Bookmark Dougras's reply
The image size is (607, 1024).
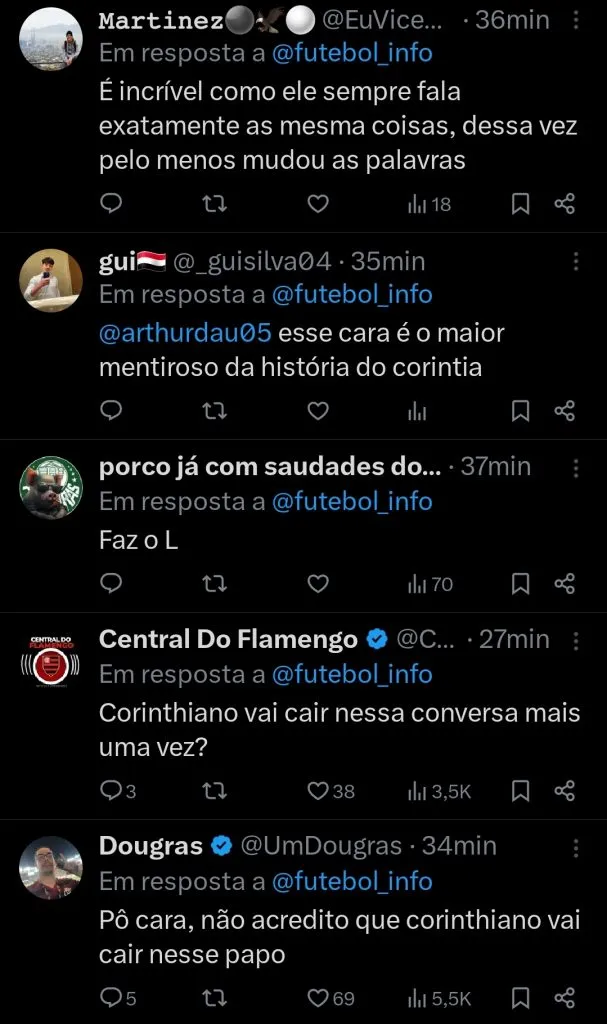(520, 997)
